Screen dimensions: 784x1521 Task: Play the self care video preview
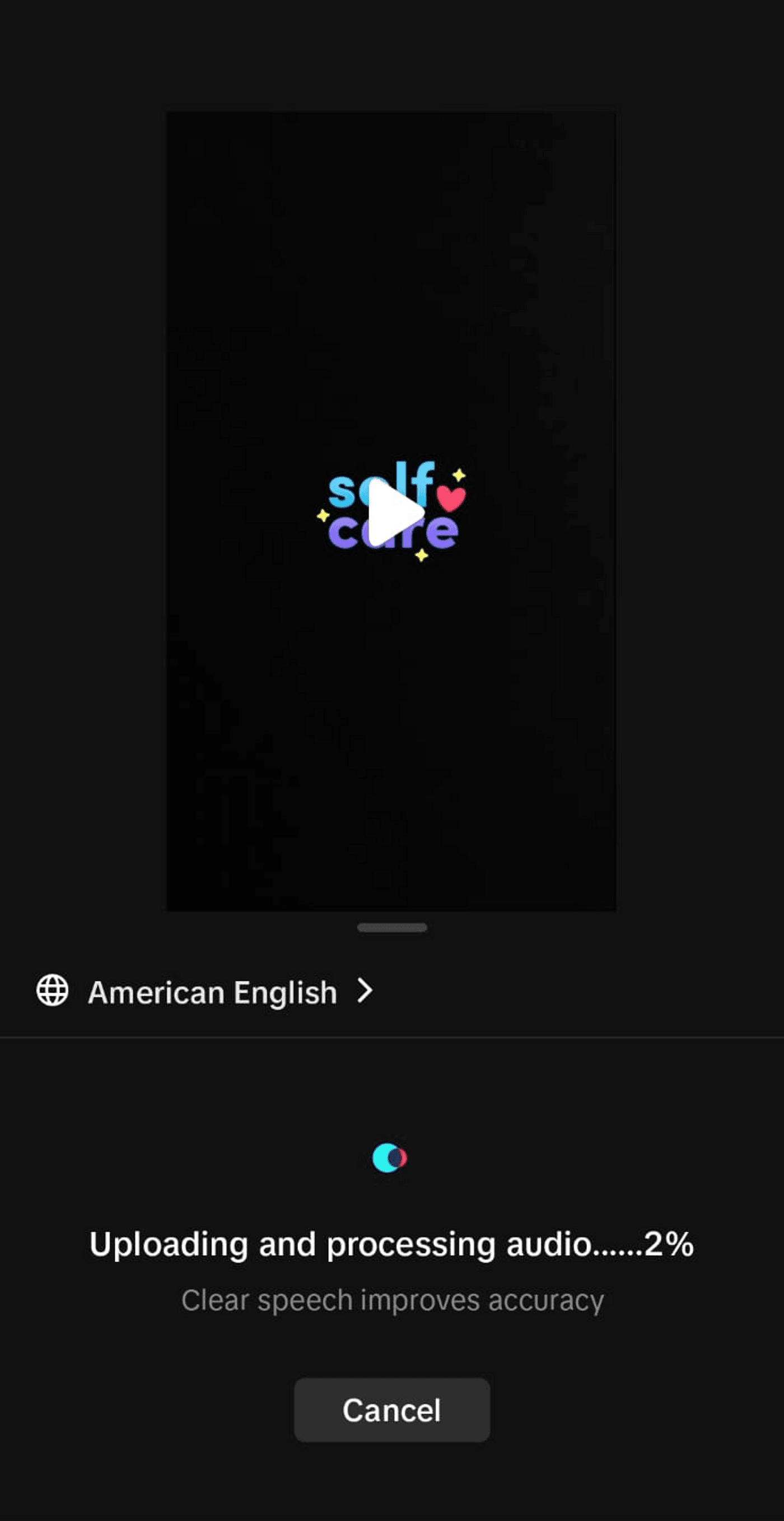click(393, 511)
